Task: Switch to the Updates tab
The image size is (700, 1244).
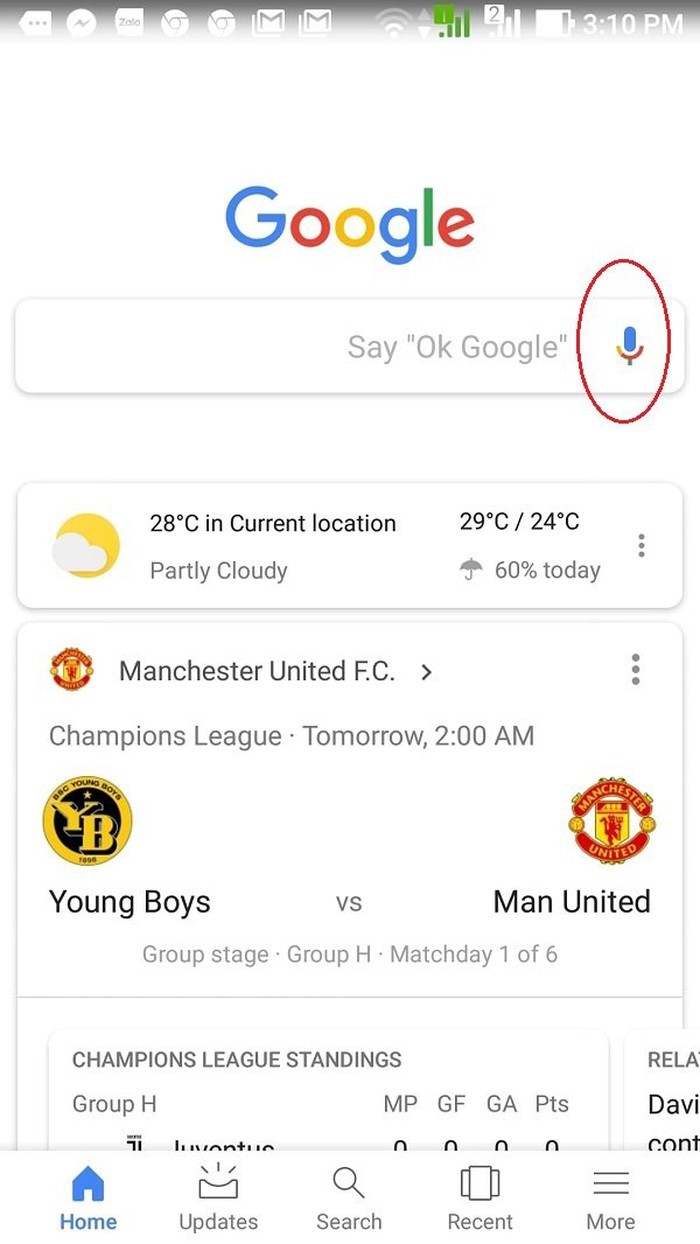Action: pos(218,1198)
